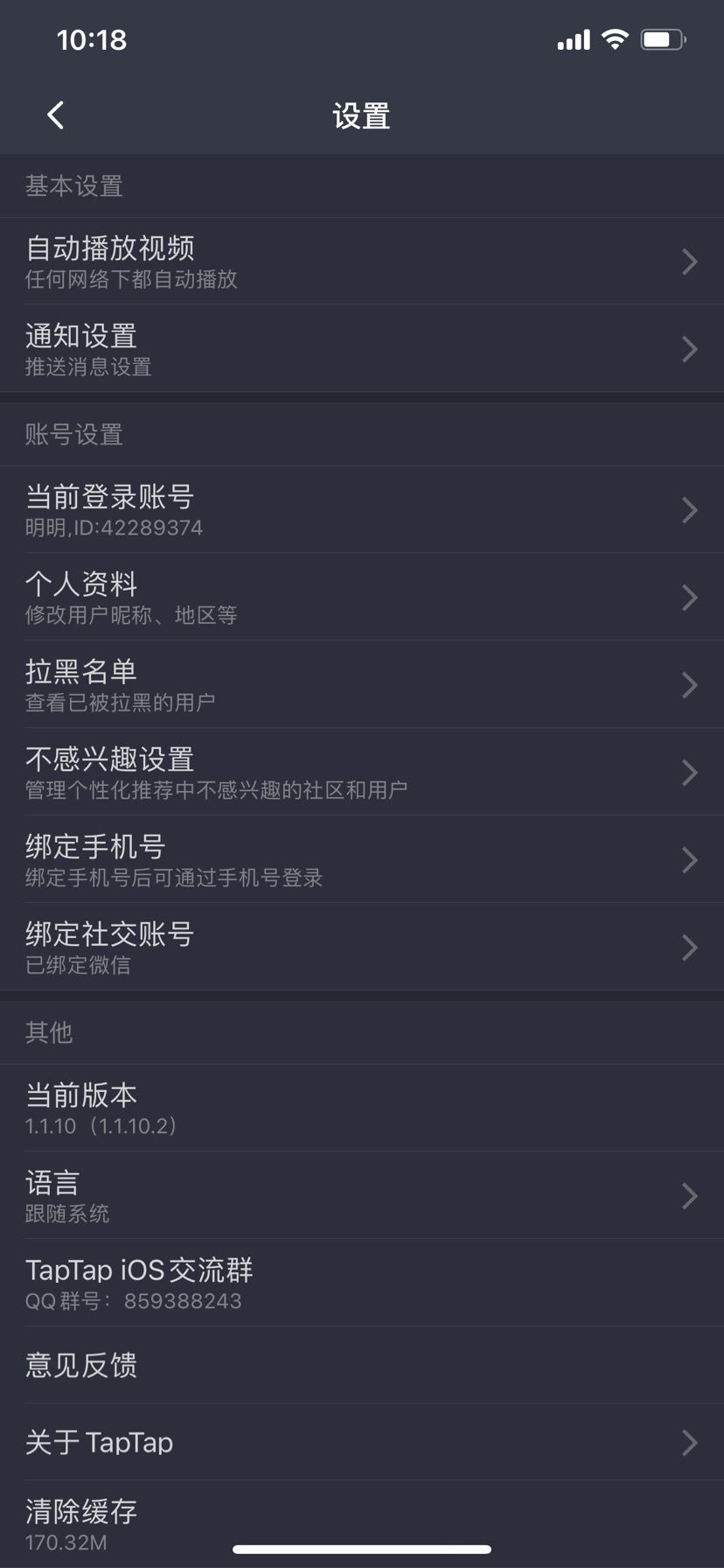The width and height of the screenshot is (724, 1568).
Task: Open 关于 TapTap page
Action: (362, 1442)
